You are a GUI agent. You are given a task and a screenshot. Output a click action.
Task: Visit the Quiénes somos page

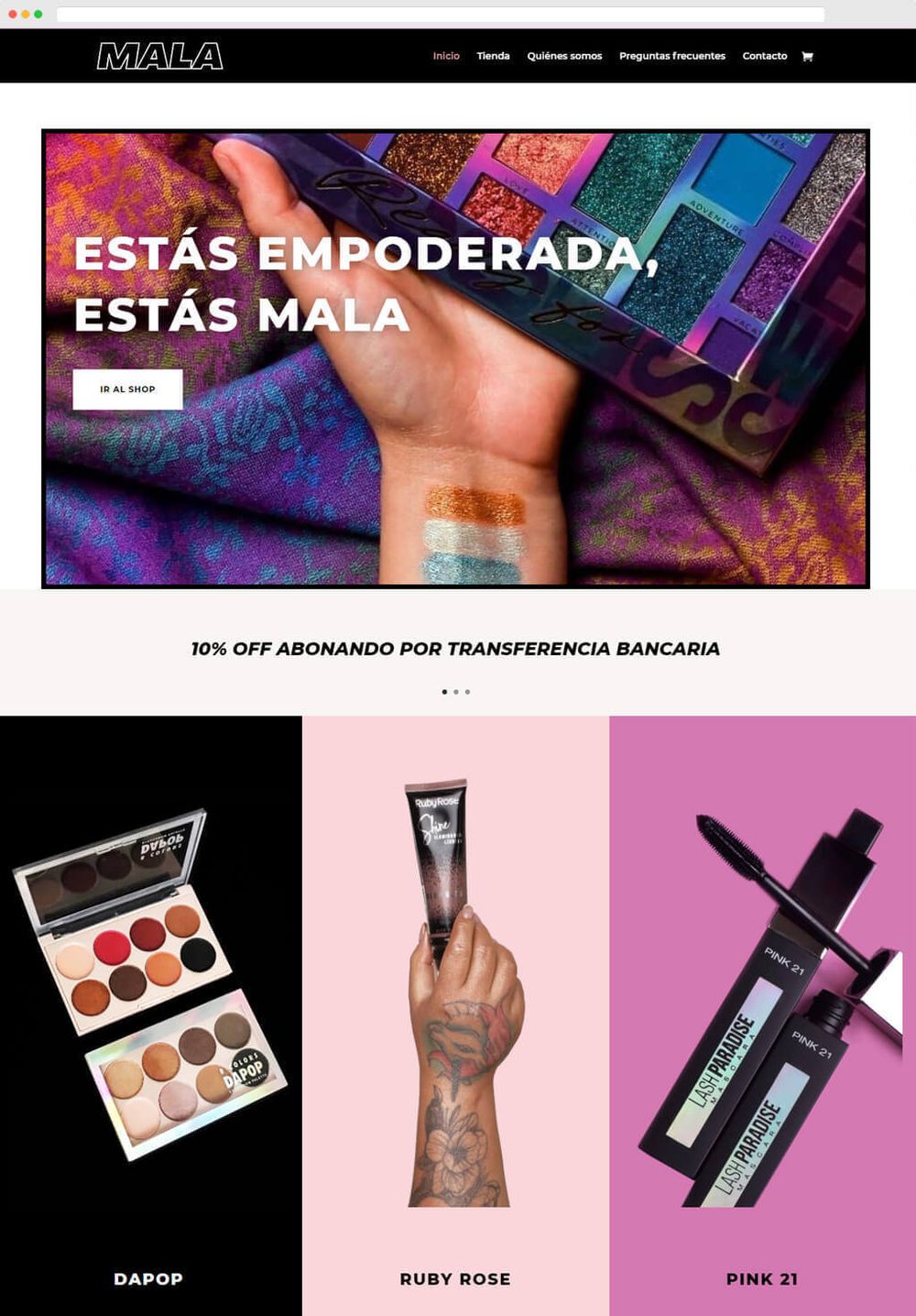coord(564,56)
